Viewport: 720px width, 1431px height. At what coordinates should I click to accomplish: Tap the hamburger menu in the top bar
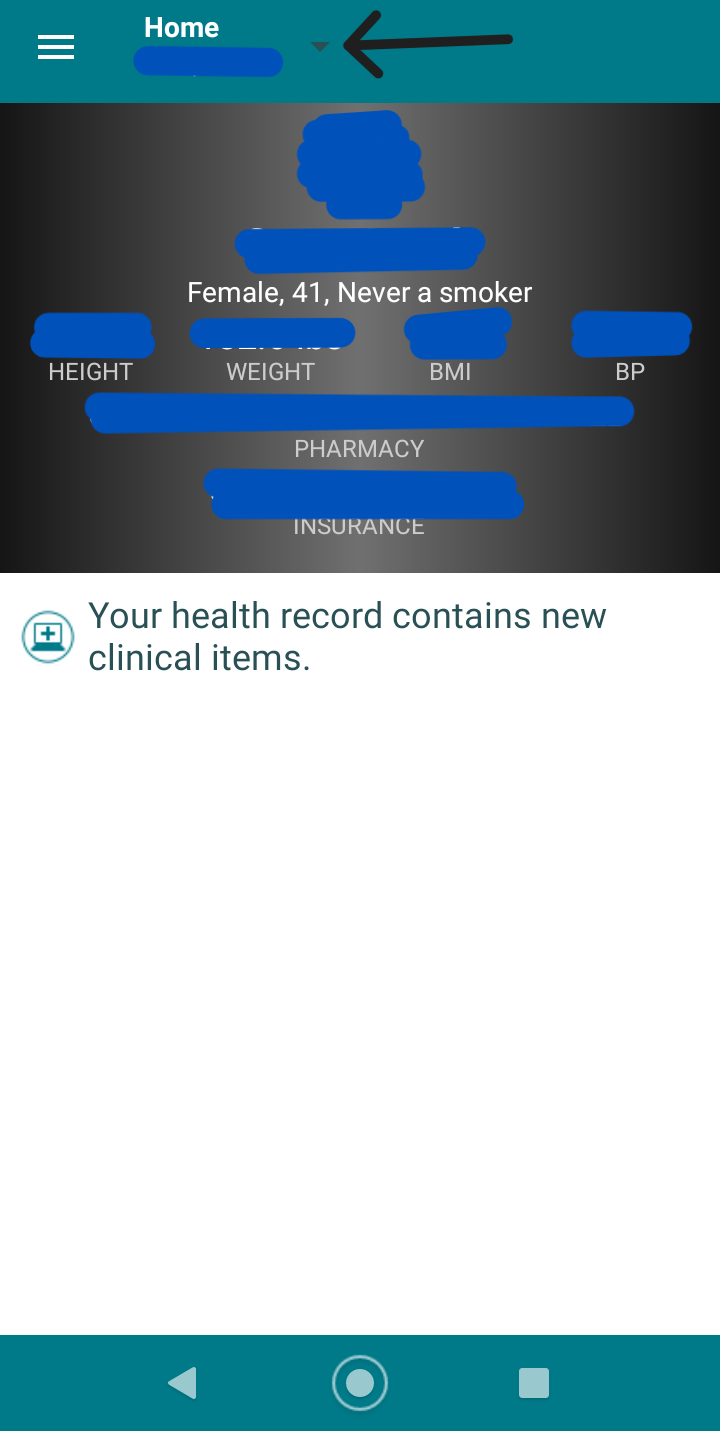[x=56, y=47]
